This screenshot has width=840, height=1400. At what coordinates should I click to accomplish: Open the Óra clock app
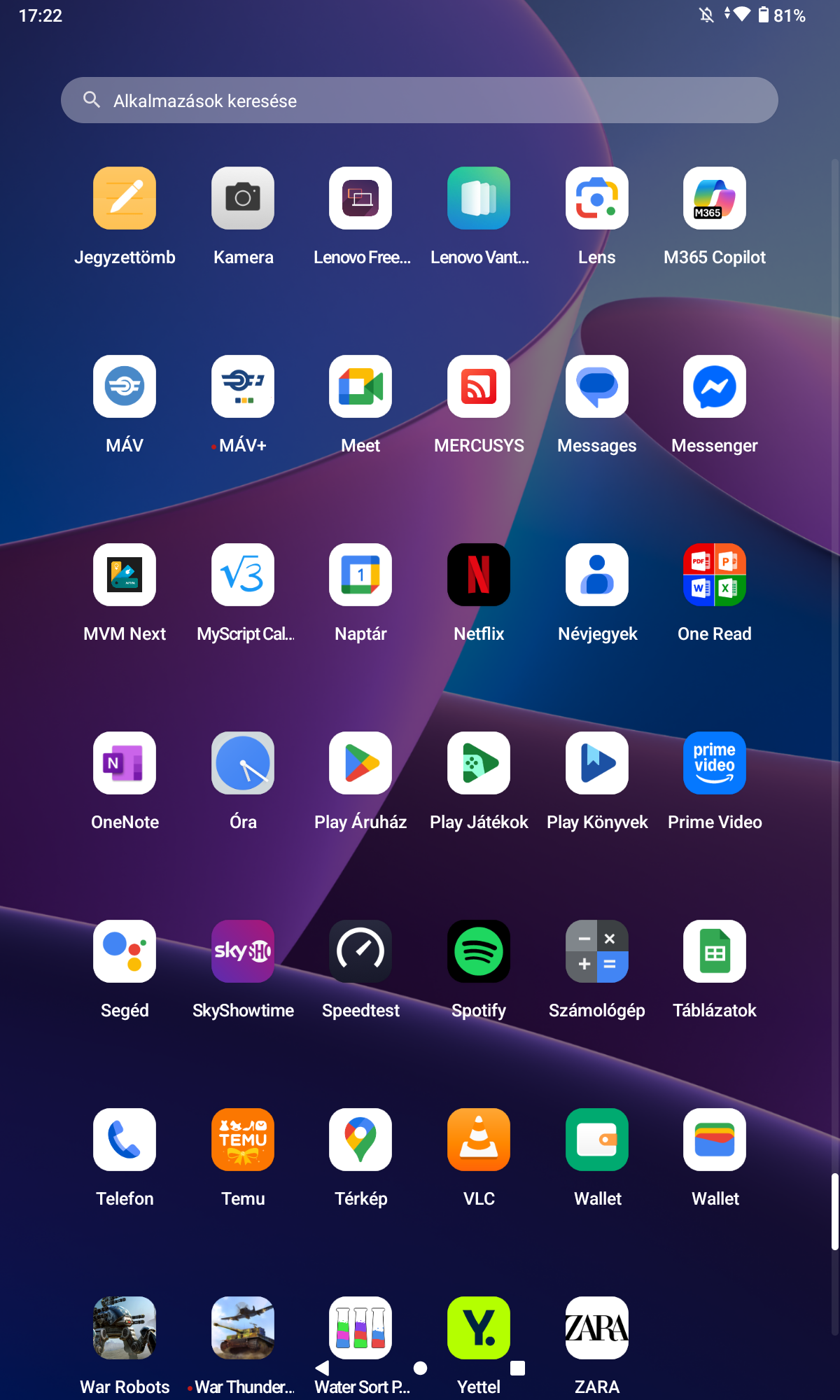[x=243, y=763]
